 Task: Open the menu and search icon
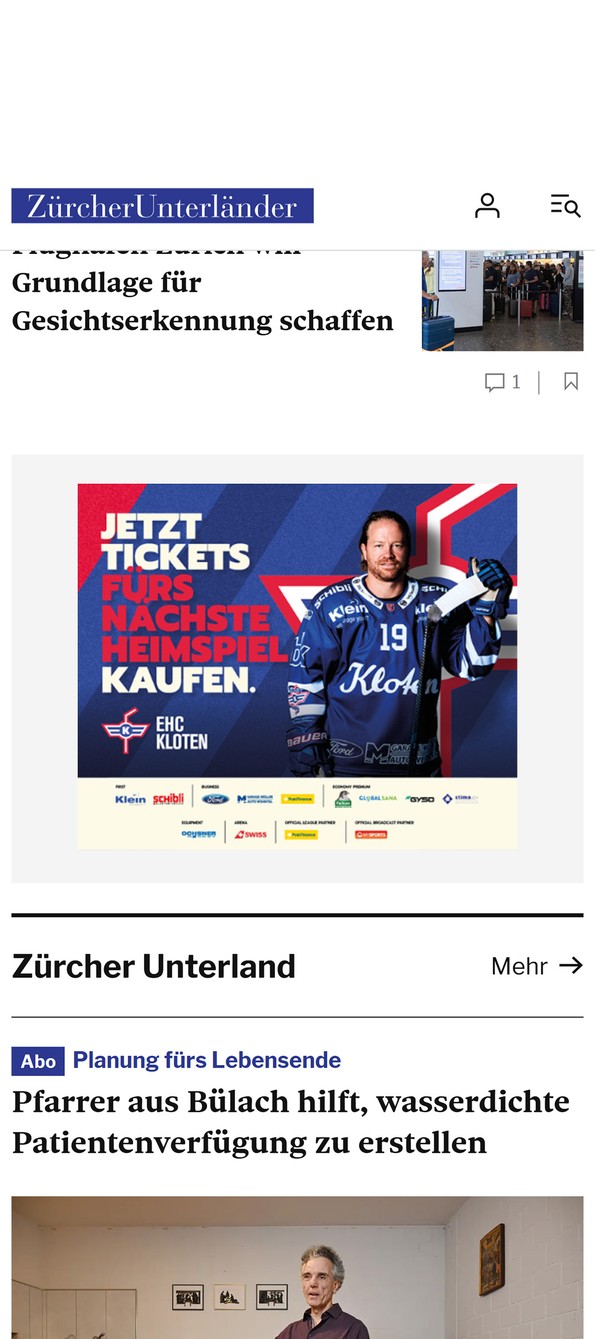[x=565, y=206]
